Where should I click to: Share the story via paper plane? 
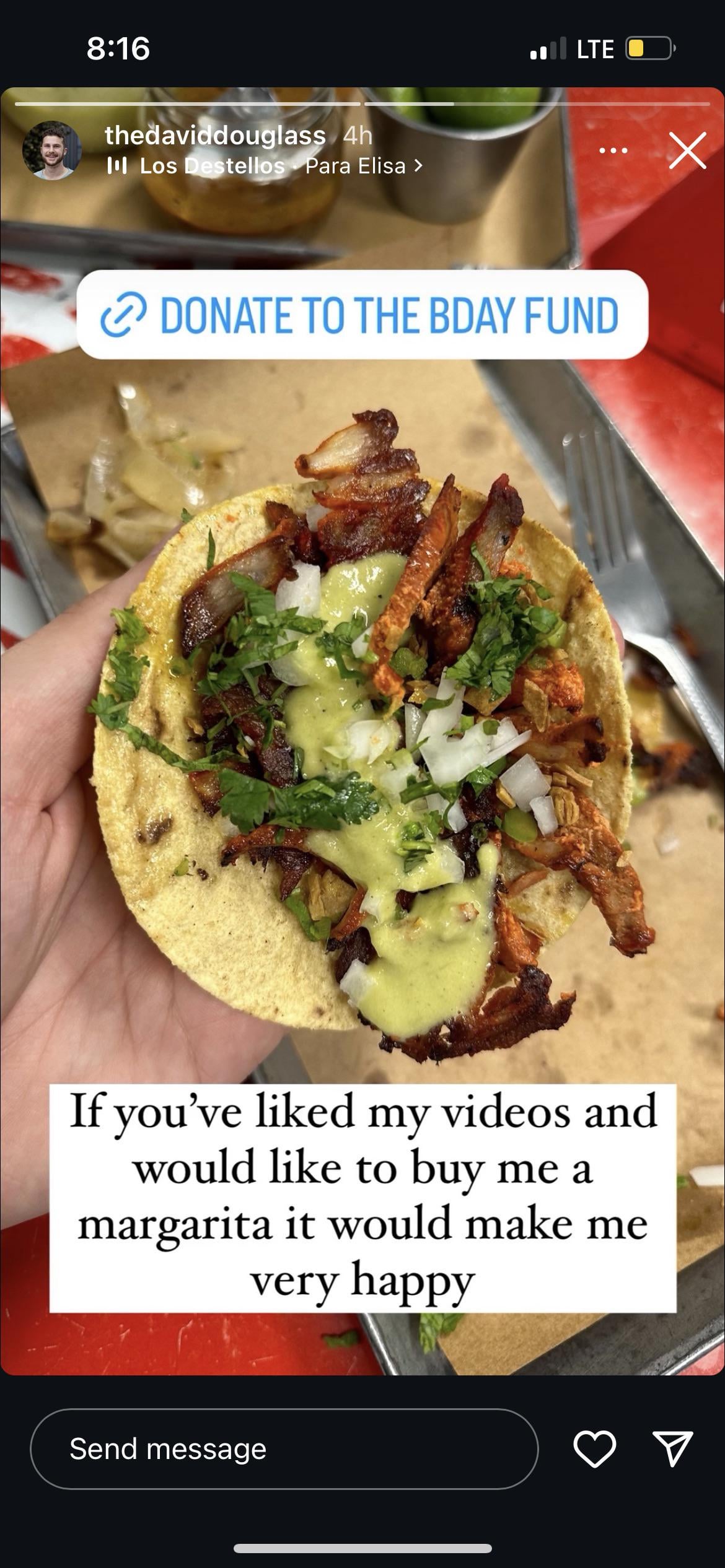click(x=673, y=1449)
